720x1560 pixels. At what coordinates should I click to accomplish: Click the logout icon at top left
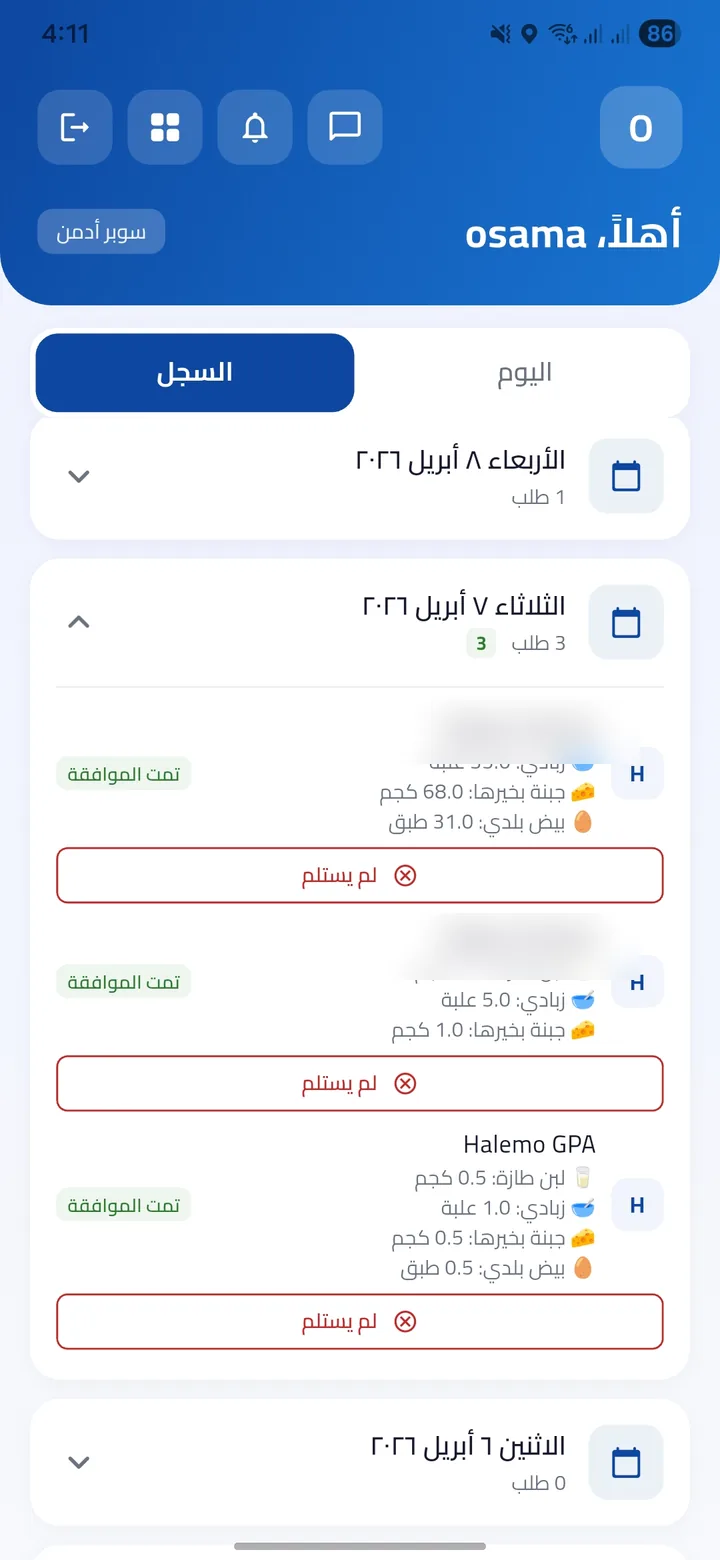click(x=75, y=127)
